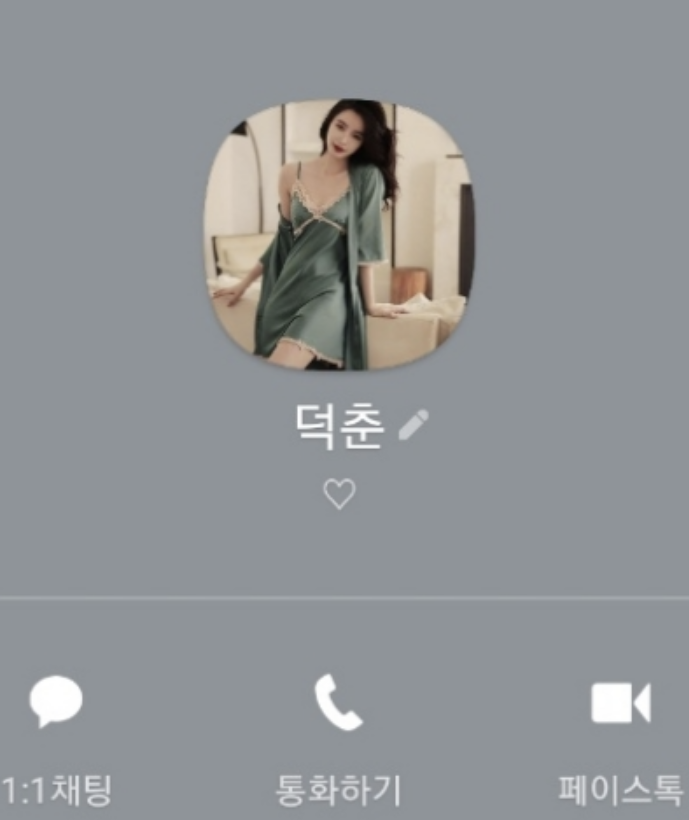The width and height of the screenshot is (689, 820).
Task: Open 덕춘's profile photo
Action: pyautogui.click(x=339, y=235)
